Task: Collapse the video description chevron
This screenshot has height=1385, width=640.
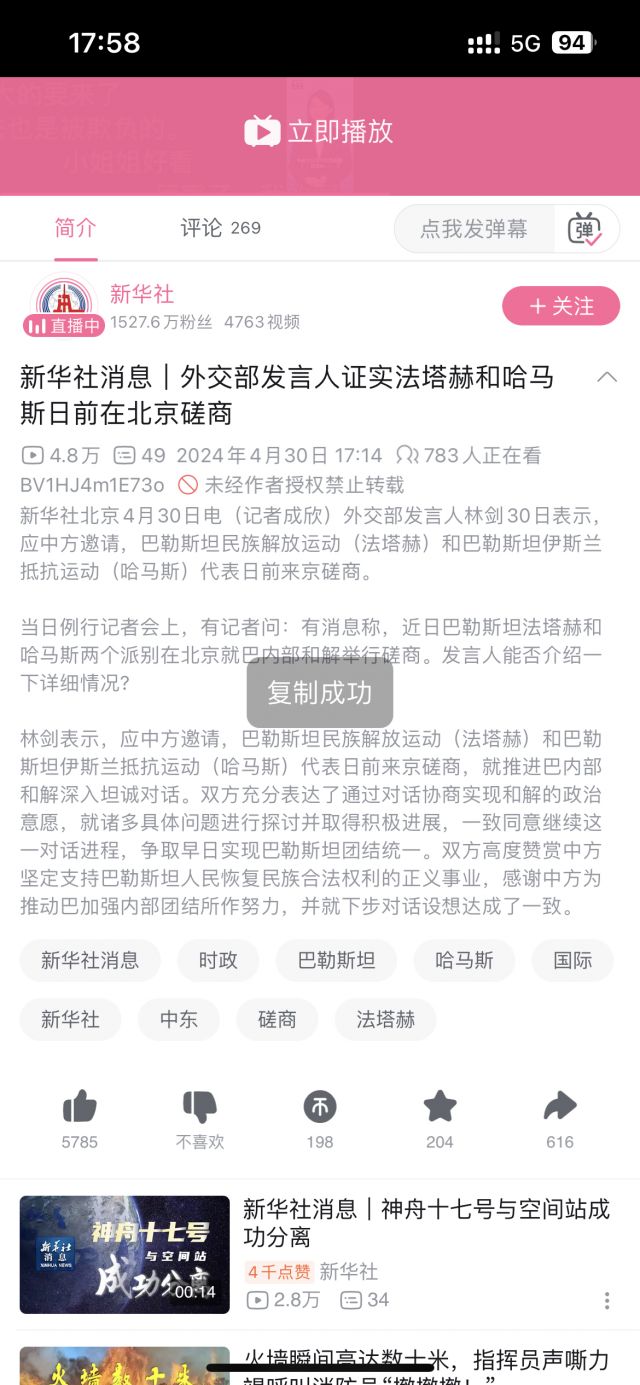Action: tap(606, 377)
